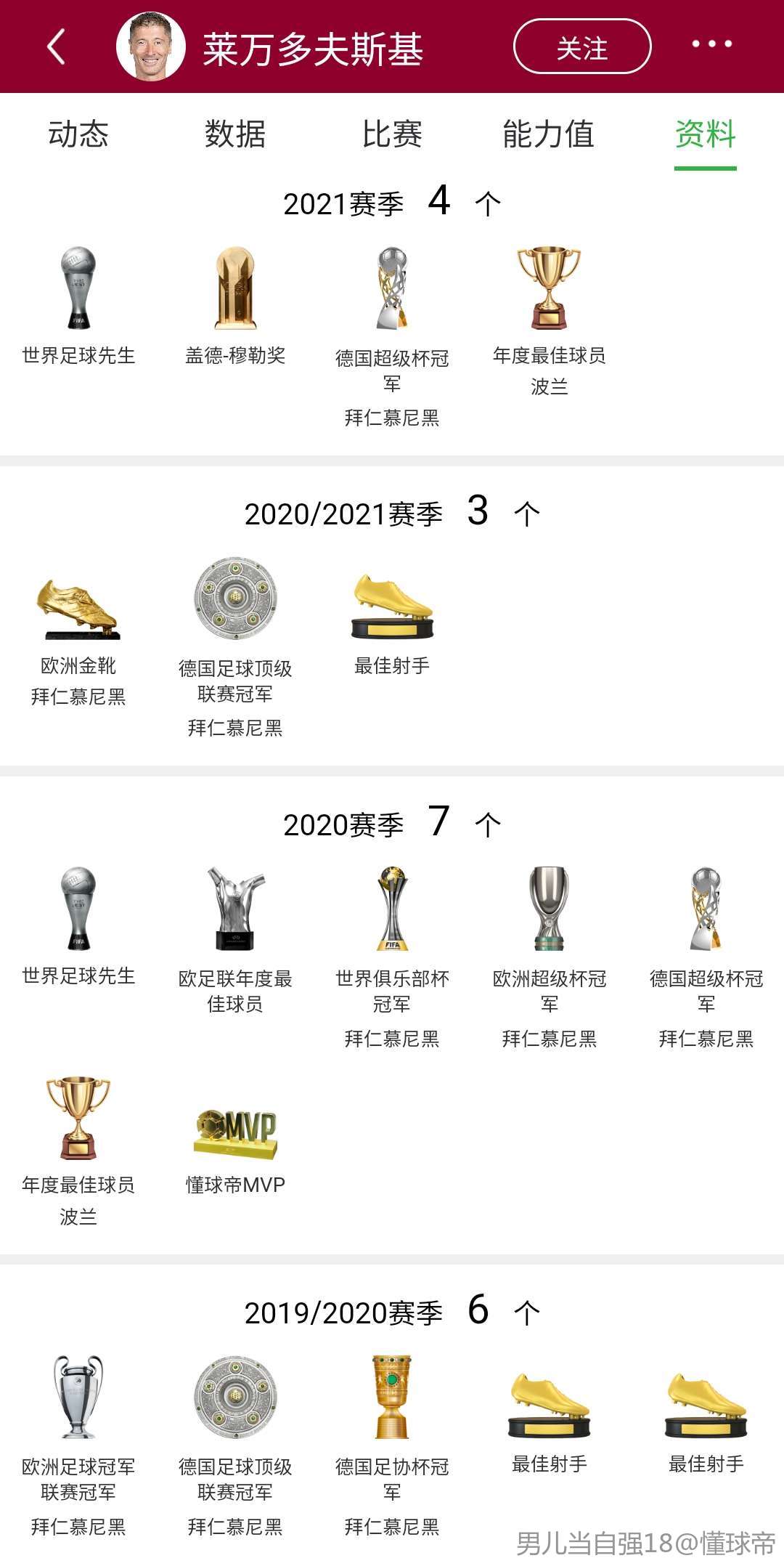Select the 能力值 tab
This screenshot has height=1566, width=784.
click(x=549, y=134)
